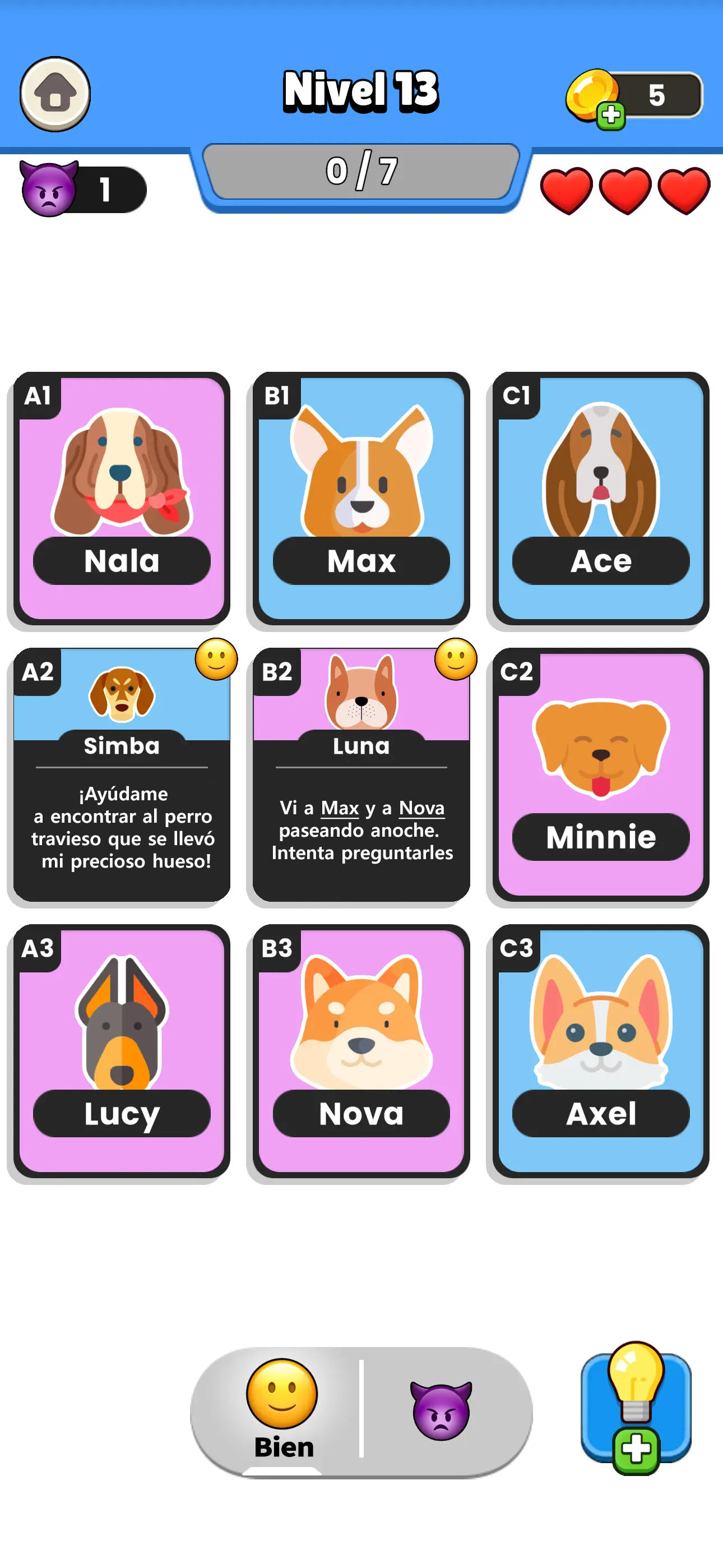Viewport: 723px width, 1568px height.
Task: Switch to the purple devil mode
Action: click(441, 1411)
